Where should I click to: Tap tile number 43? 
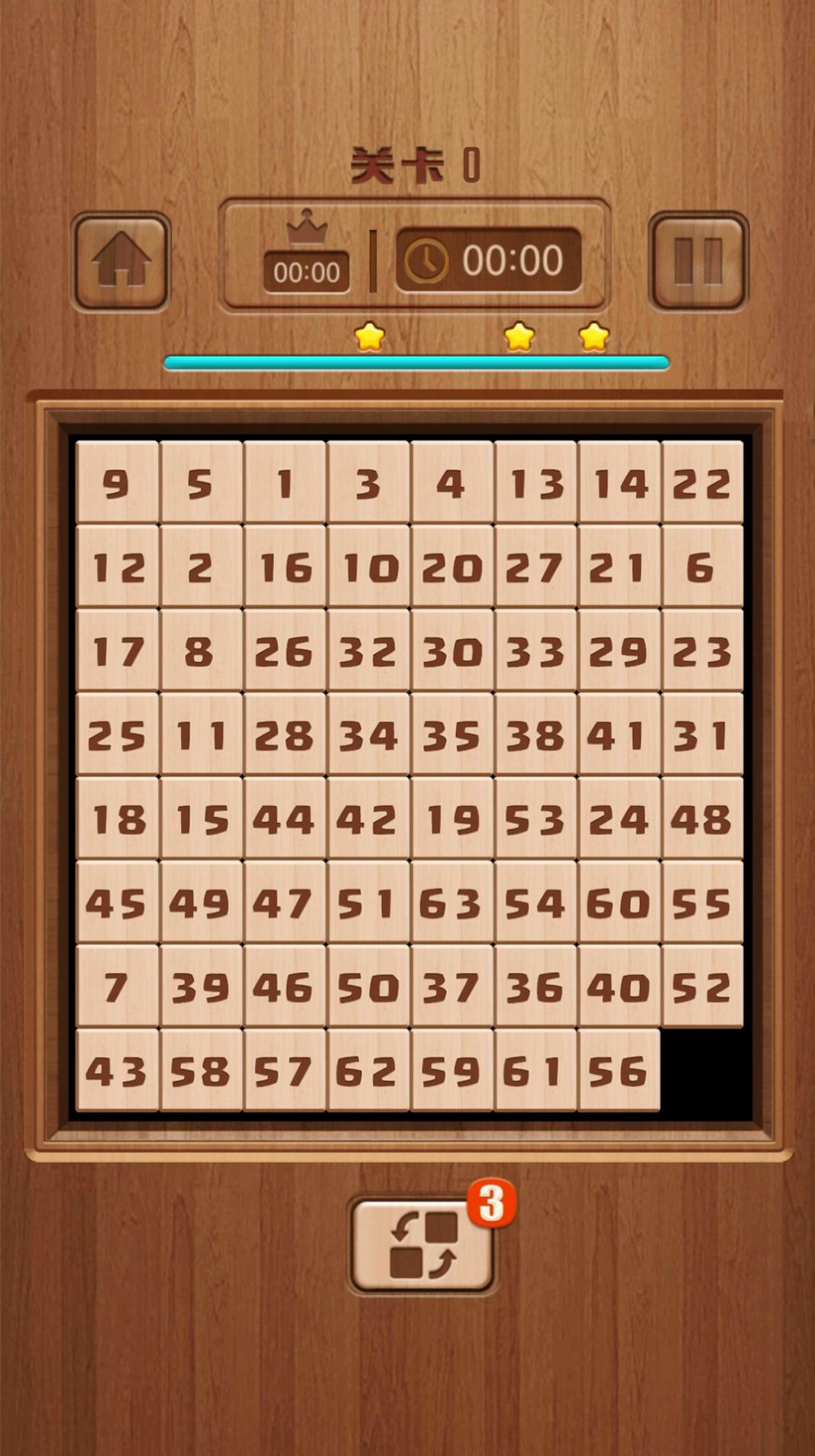click(x=117, y=1070)
